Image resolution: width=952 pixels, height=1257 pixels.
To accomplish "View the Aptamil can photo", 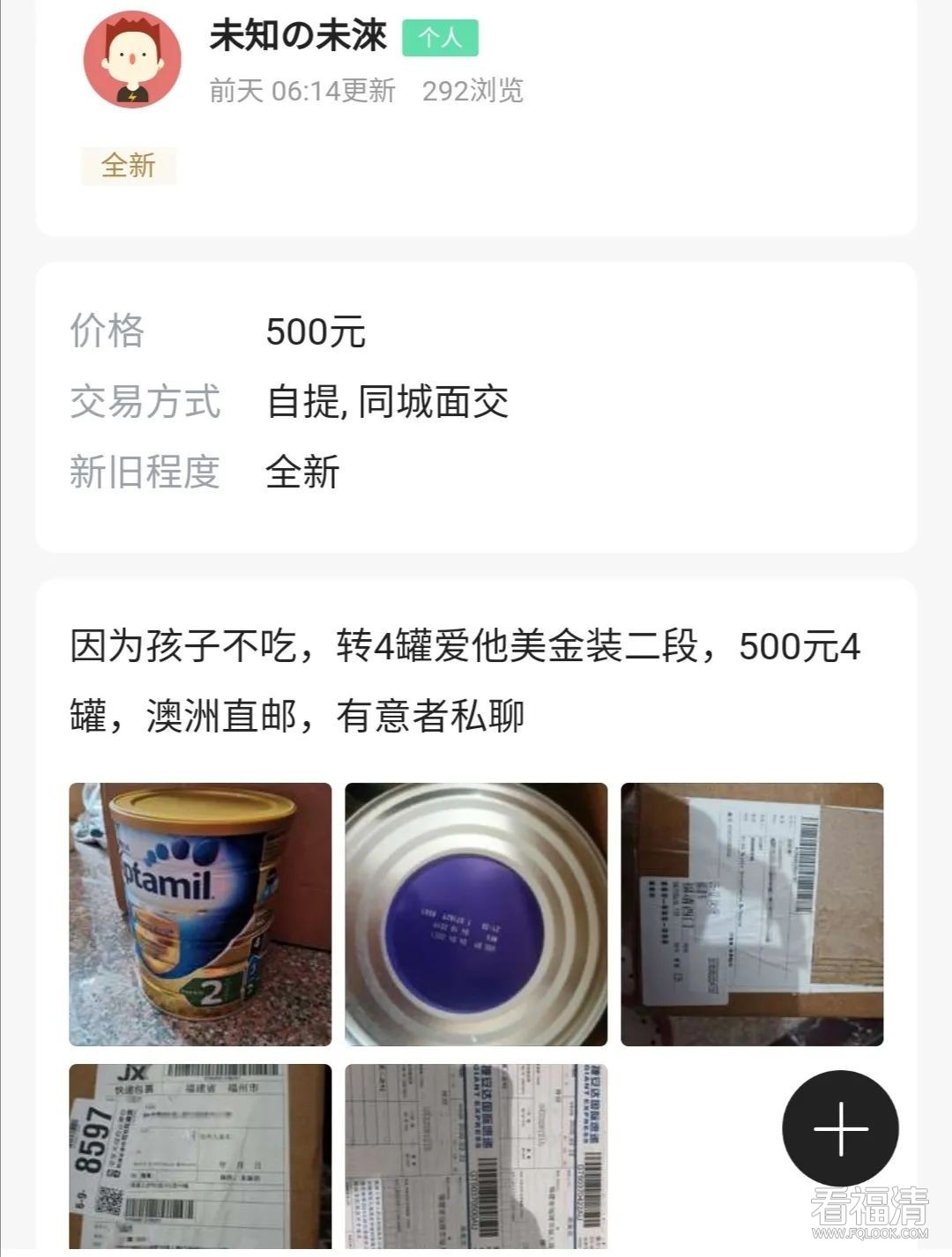I will (x=201, y=914).
